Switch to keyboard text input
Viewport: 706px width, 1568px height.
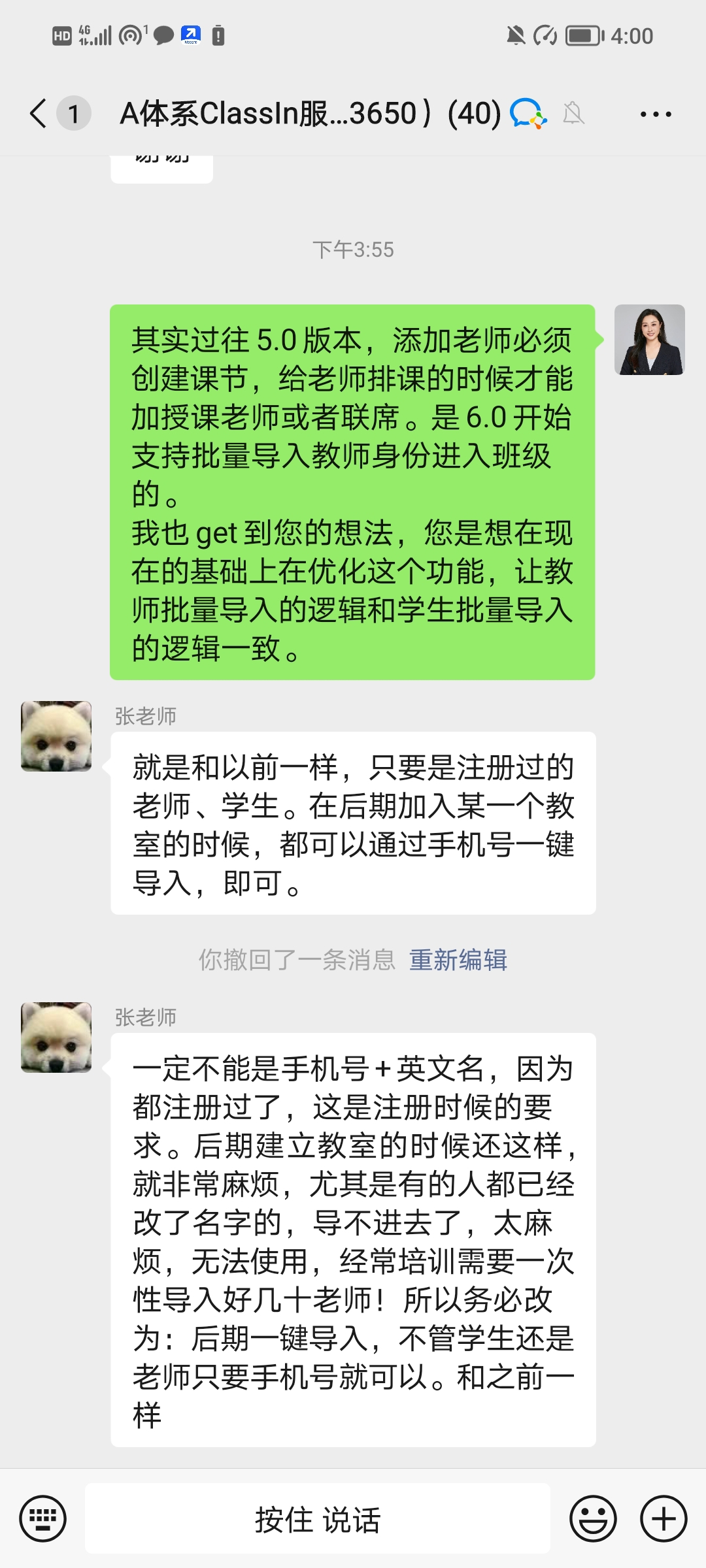43,1518
